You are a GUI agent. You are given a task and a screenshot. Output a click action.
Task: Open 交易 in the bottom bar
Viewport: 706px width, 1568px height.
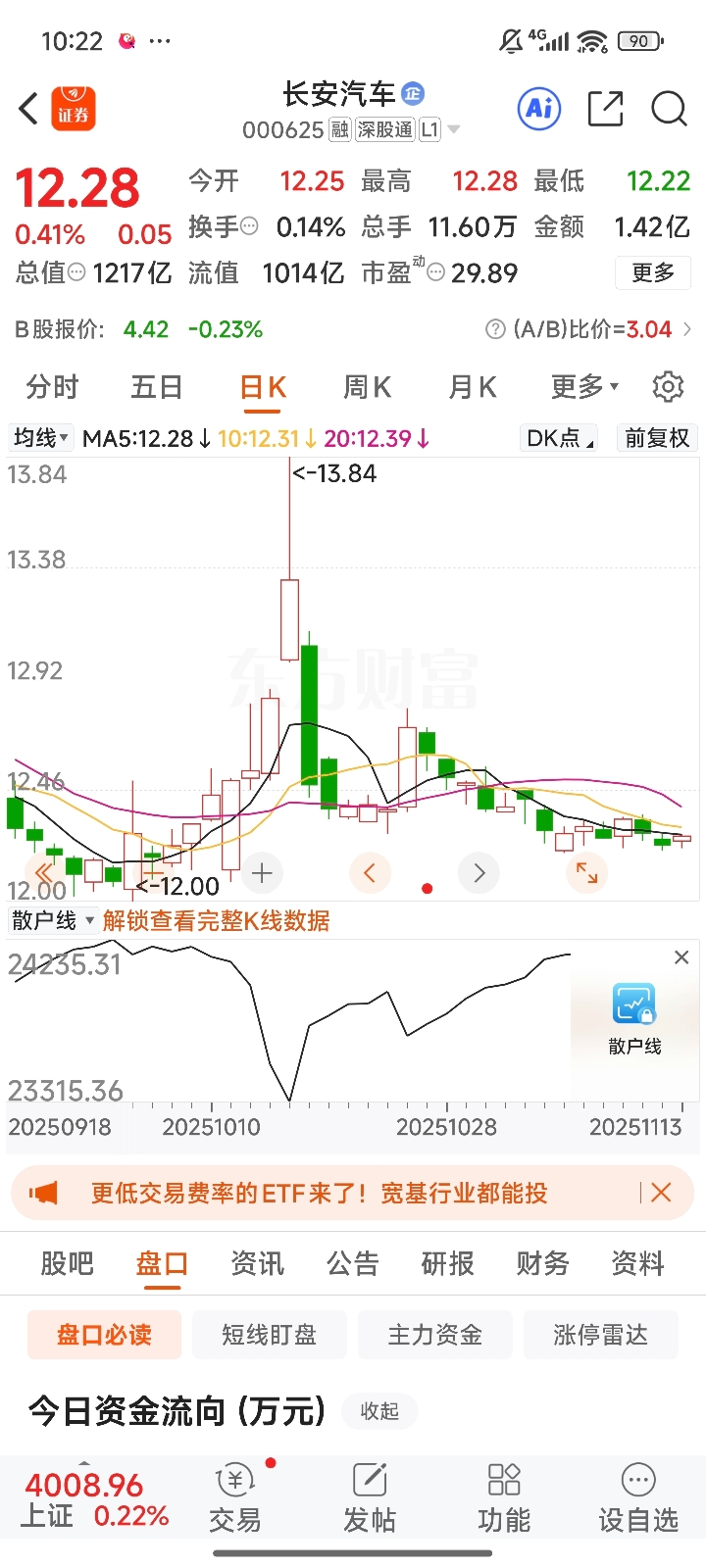coord(235,1499)
